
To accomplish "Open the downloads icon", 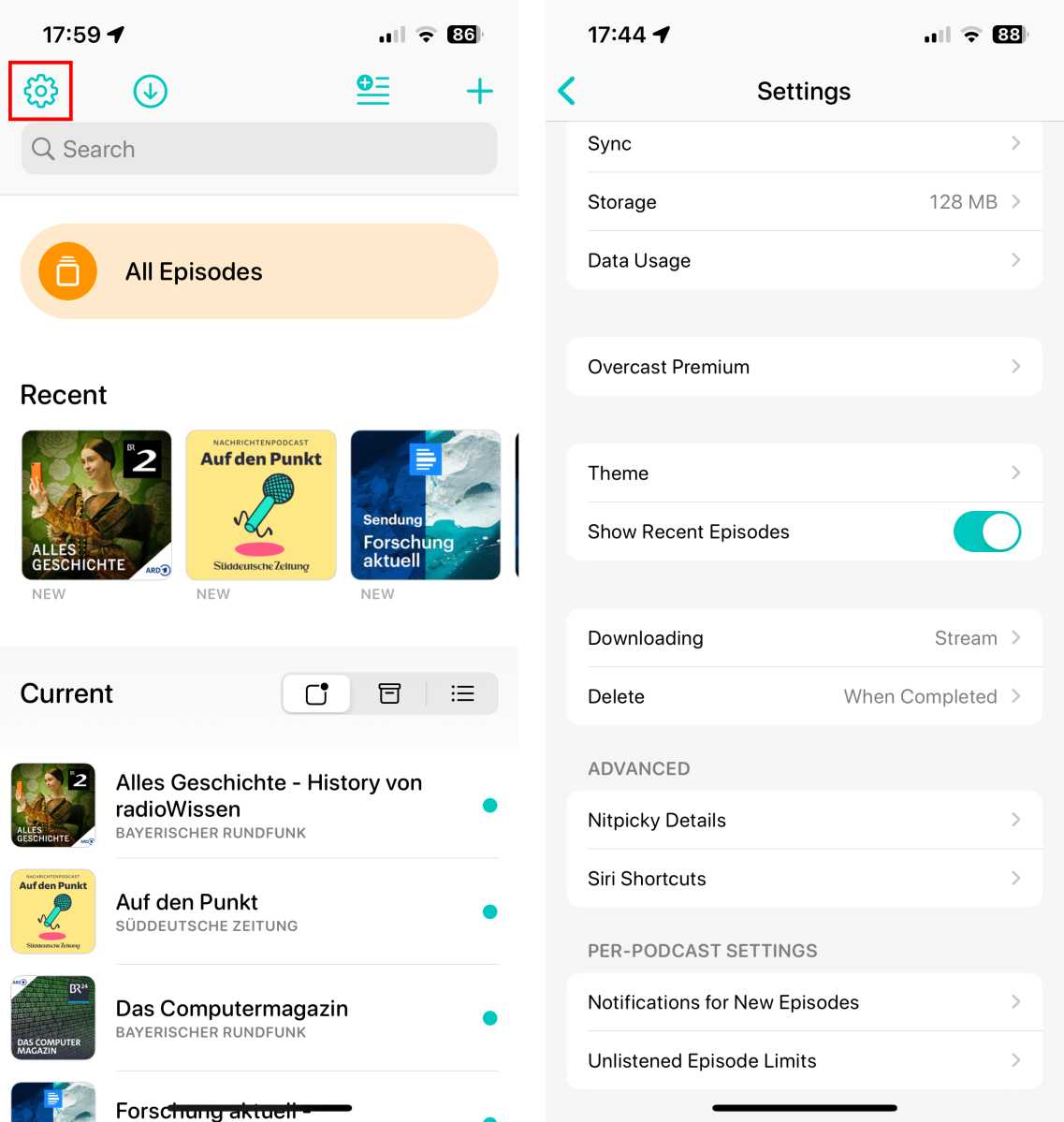I will (x=150, y=91).
